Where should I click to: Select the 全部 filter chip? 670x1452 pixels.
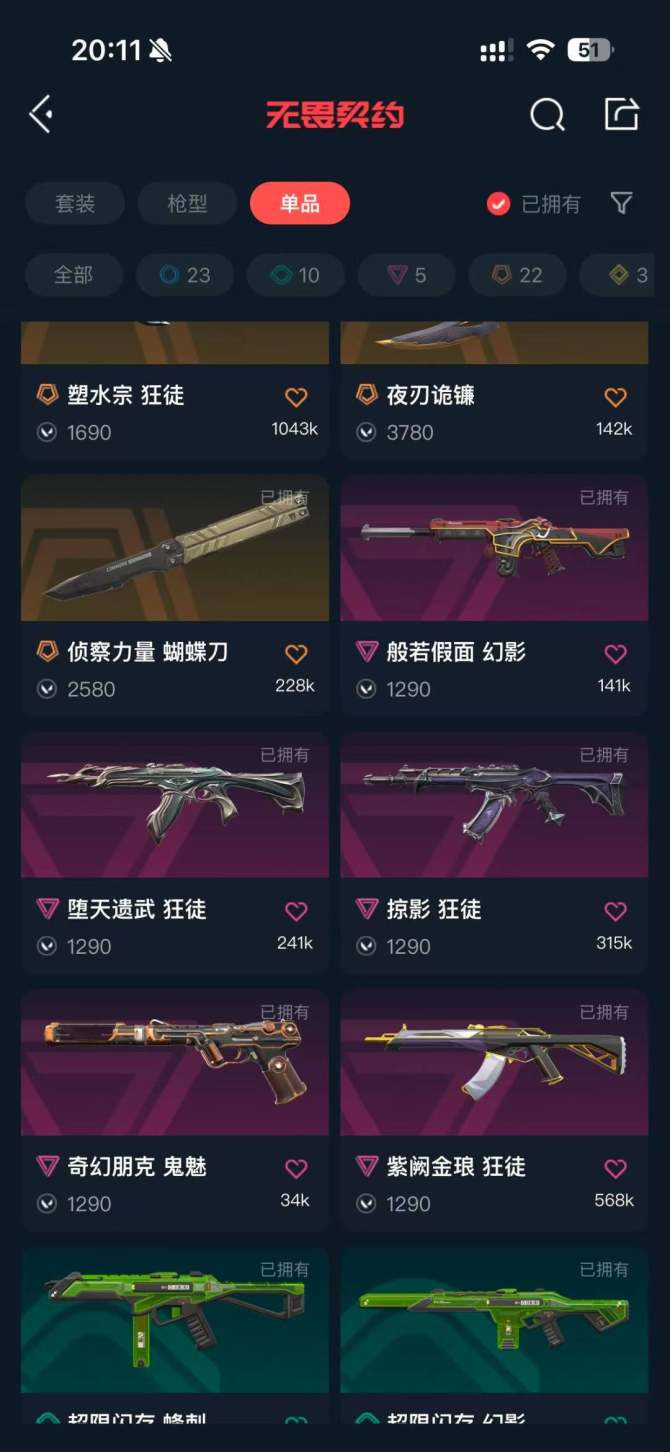click(x=73, y=275)
